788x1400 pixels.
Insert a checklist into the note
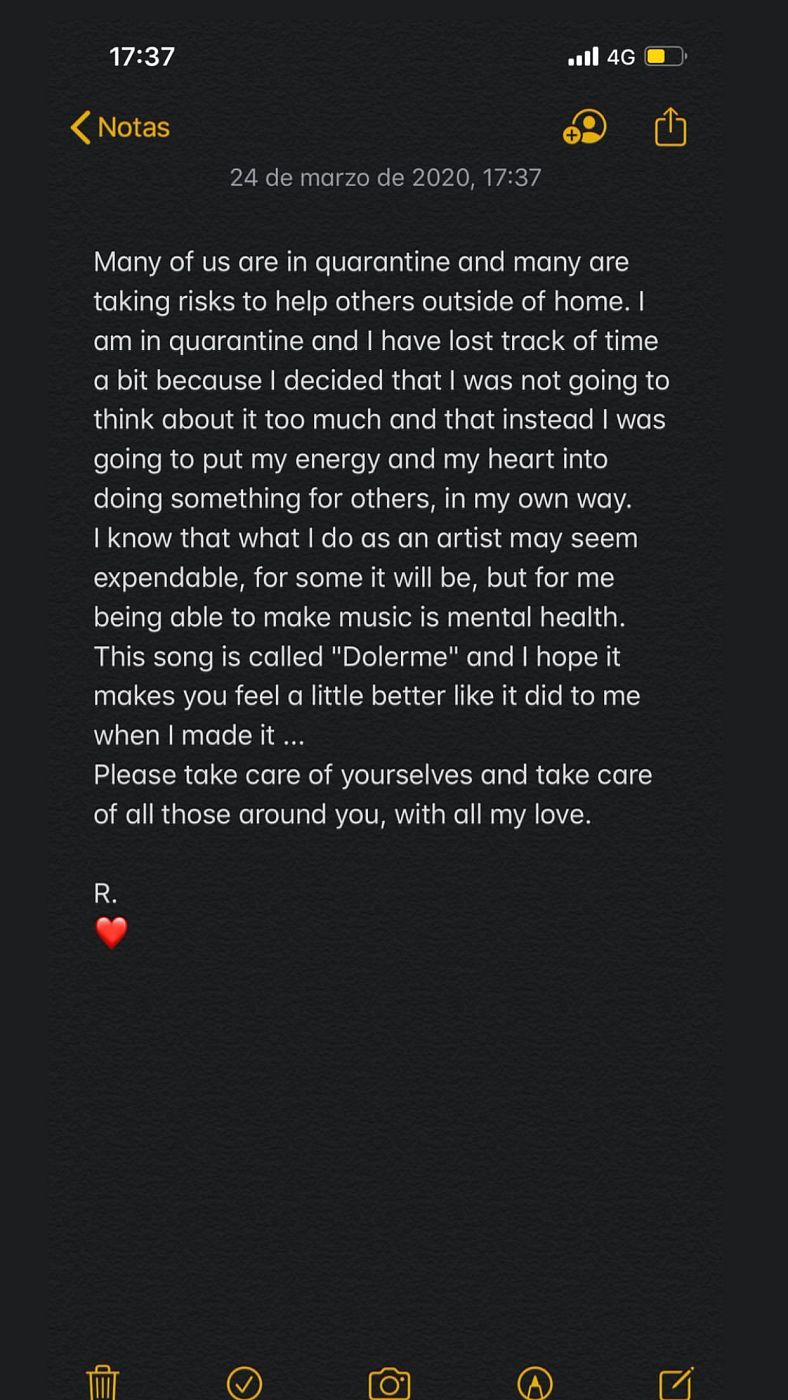pos(245,1383)
